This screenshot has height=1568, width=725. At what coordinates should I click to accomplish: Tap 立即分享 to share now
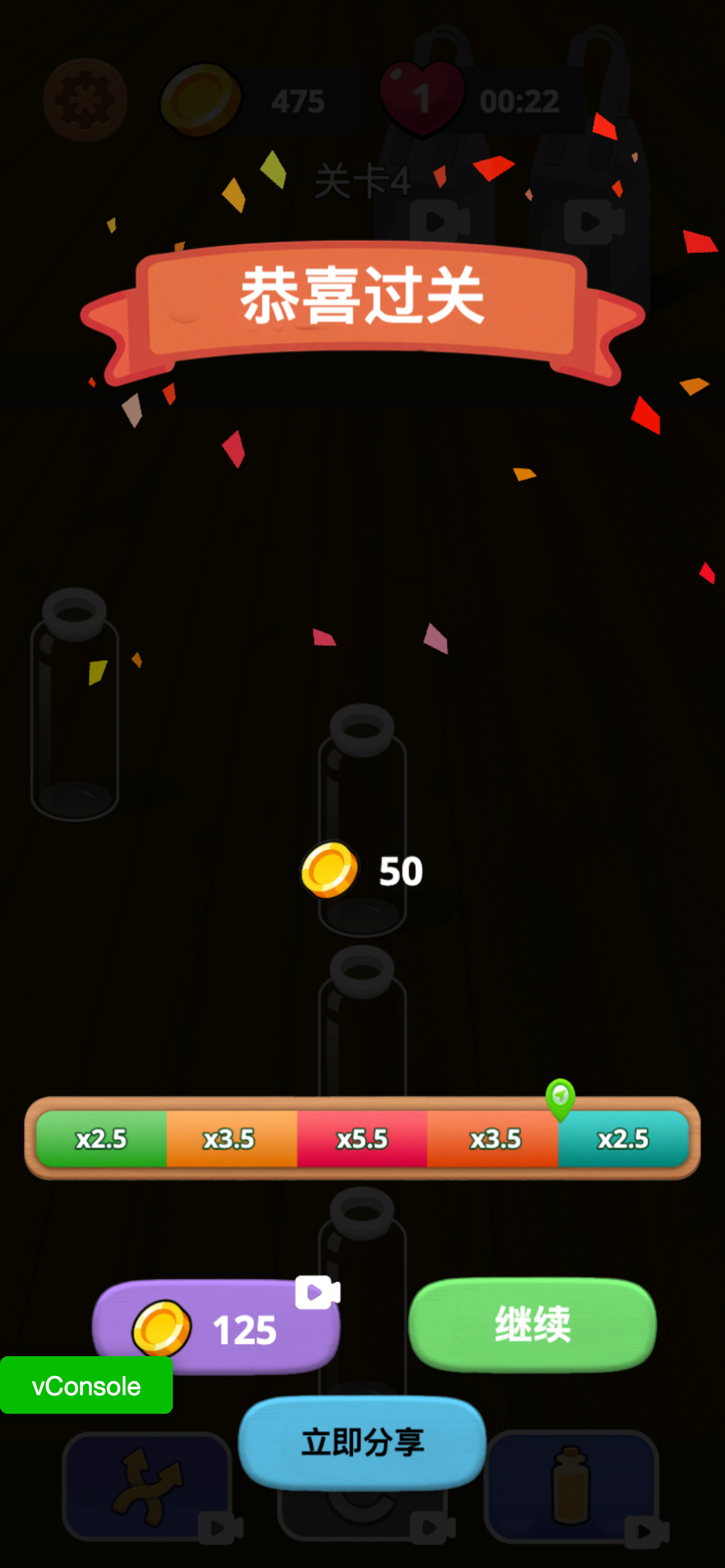tap(362, 1442)
